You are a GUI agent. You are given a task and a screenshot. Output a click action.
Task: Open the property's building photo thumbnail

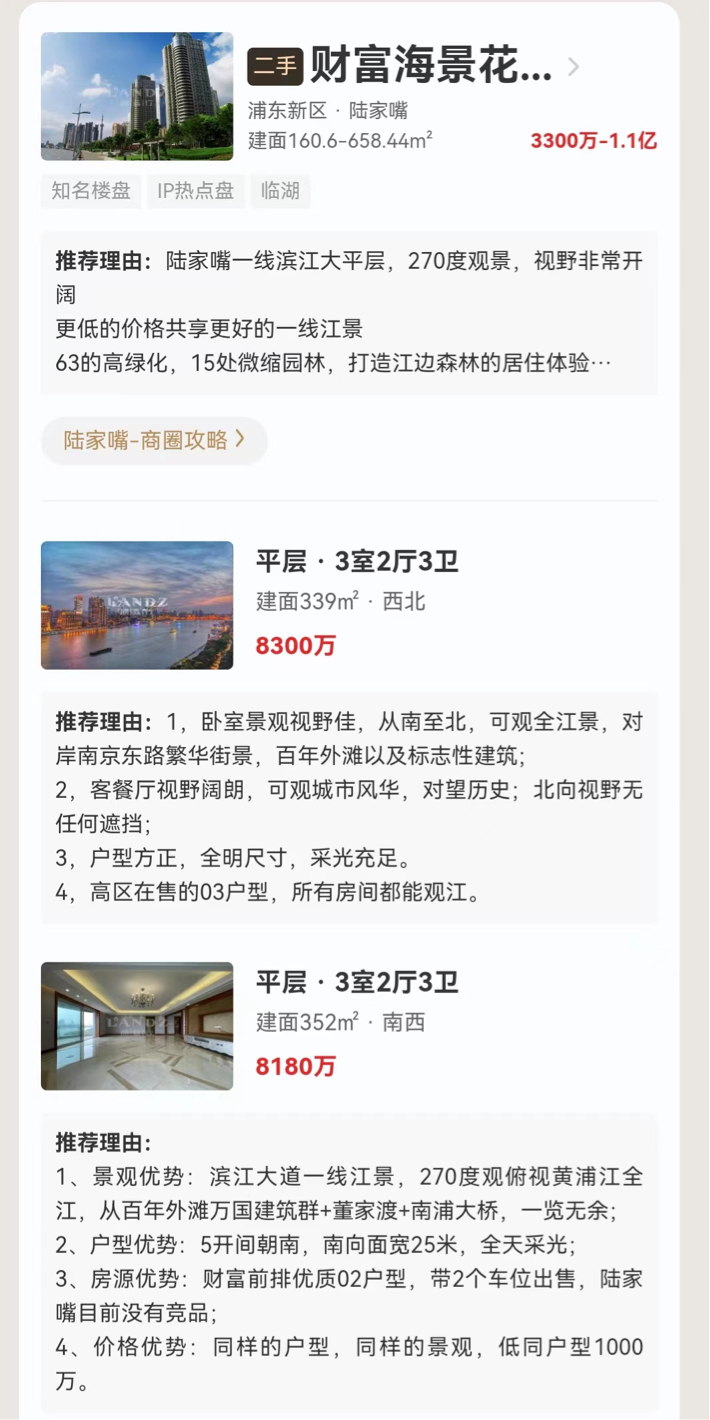137,96
